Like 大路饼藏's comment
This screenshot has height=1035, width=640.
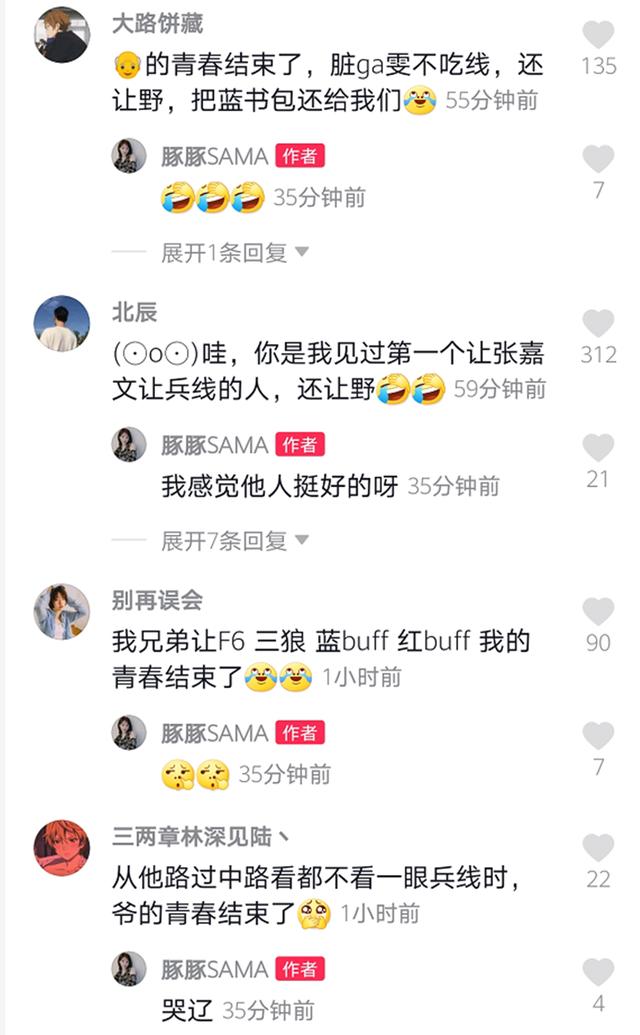point(598,34)
